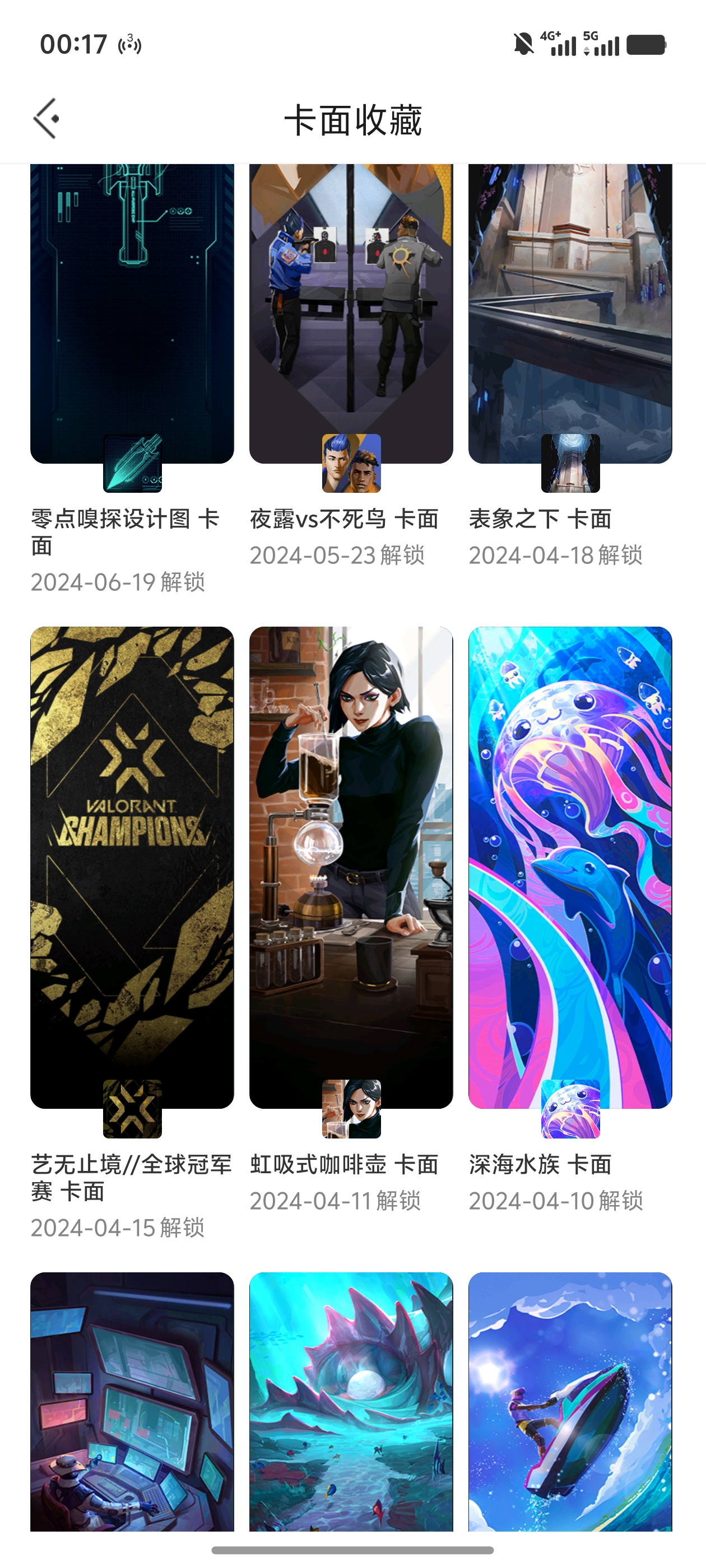Image resolution: width=706 pixels, height=1568 pixels.
Task: Open 零点嗅探设计图 card
Action: pyautogui.click(x=132, y=314)
